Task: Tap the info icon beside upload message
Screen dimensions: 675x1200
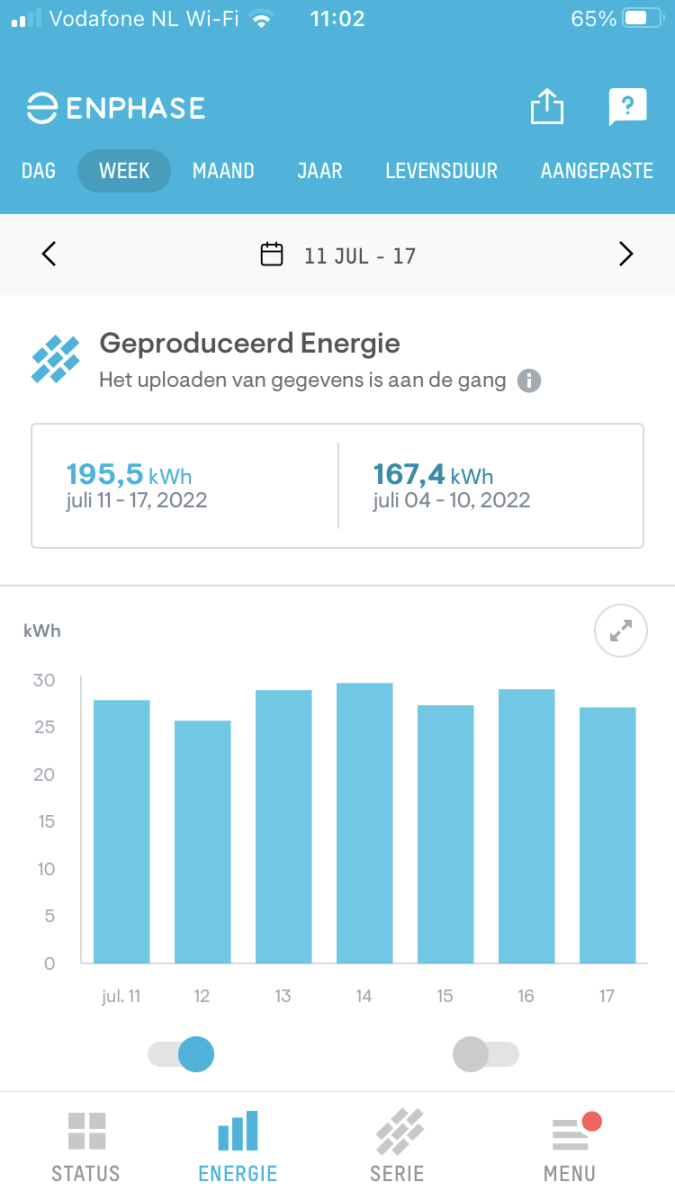Action: [x=529, y=381]
